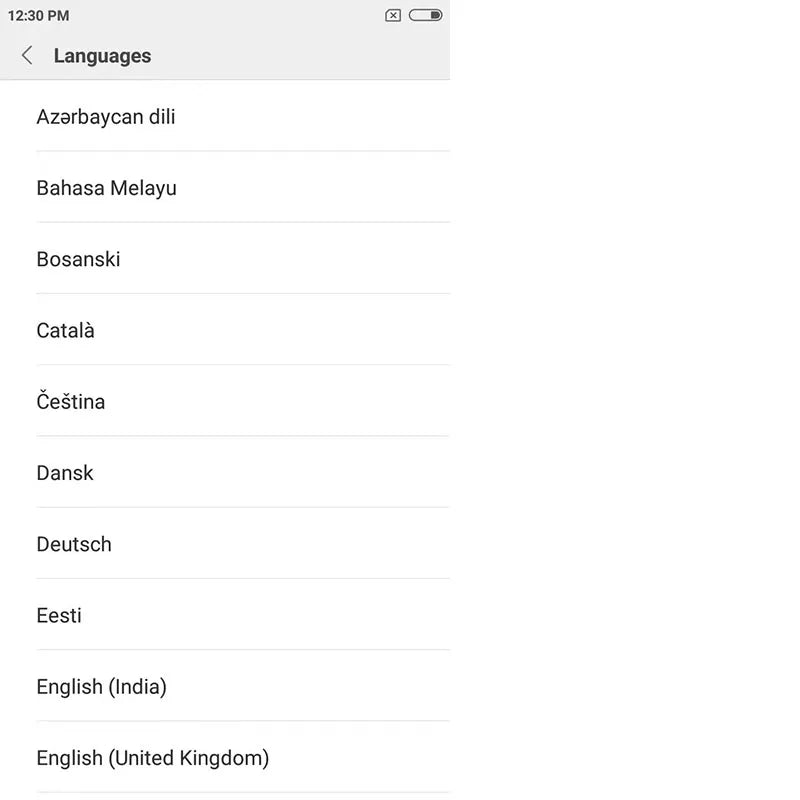Select Azərbaycan dili as the language
800x800 pixels.
tap(106, 117)
